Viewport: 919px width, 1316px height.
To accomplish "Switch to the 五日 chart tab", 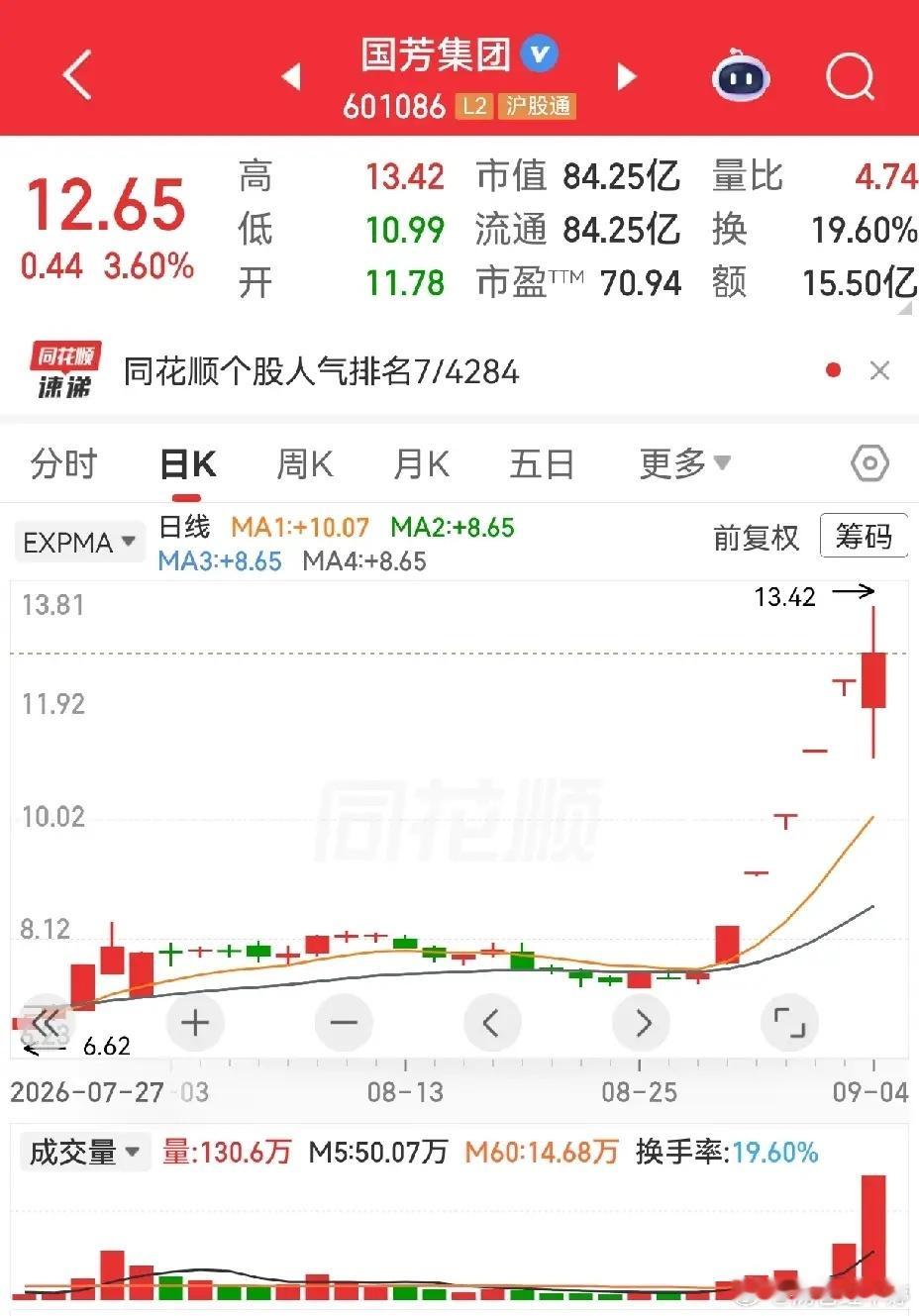I will [x=542, y=463].
